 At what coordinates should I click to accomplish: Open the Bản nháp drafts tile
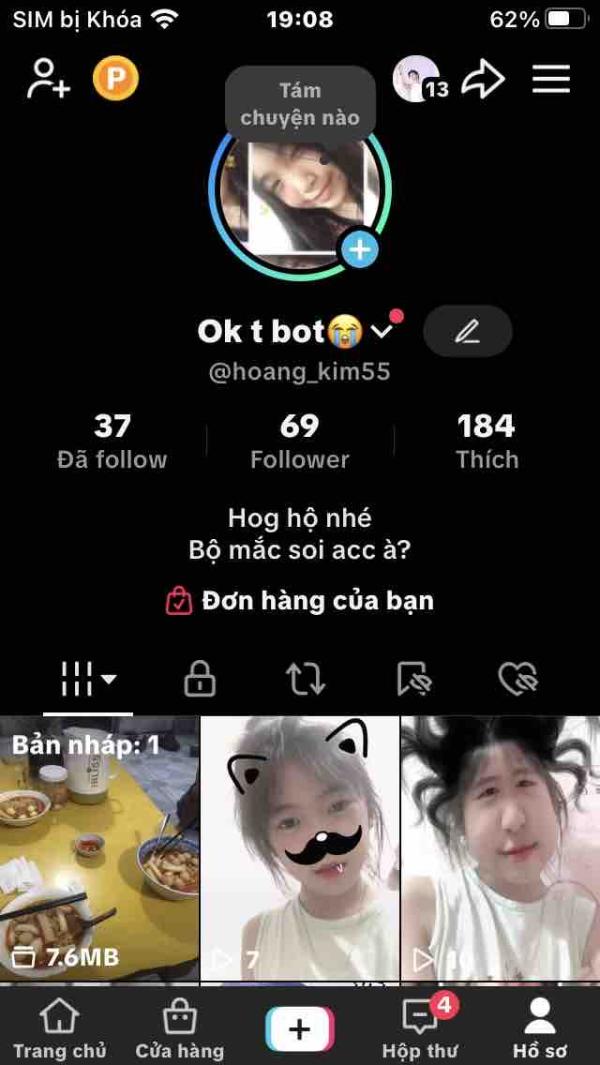coord(99,848)
